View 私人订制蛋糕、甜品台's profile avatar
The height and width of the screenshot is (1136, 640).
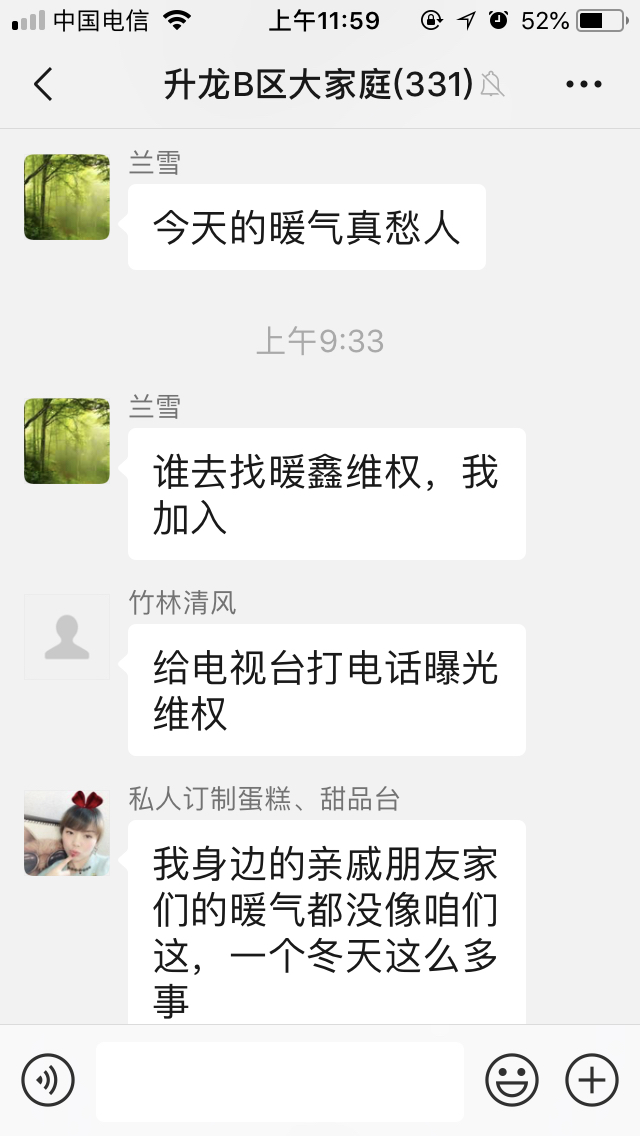point(67,833)
